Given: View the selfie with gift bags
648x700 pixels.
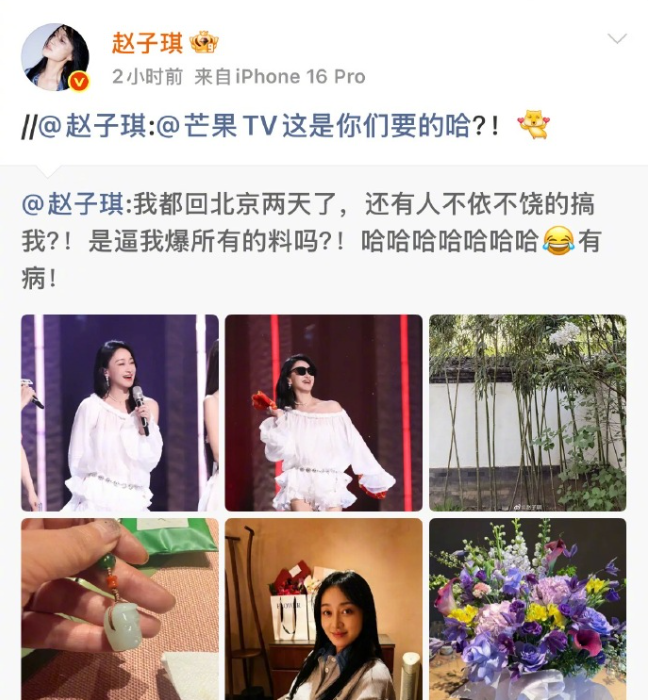Looking at the screenshot, I should click(x=323, y=608).
